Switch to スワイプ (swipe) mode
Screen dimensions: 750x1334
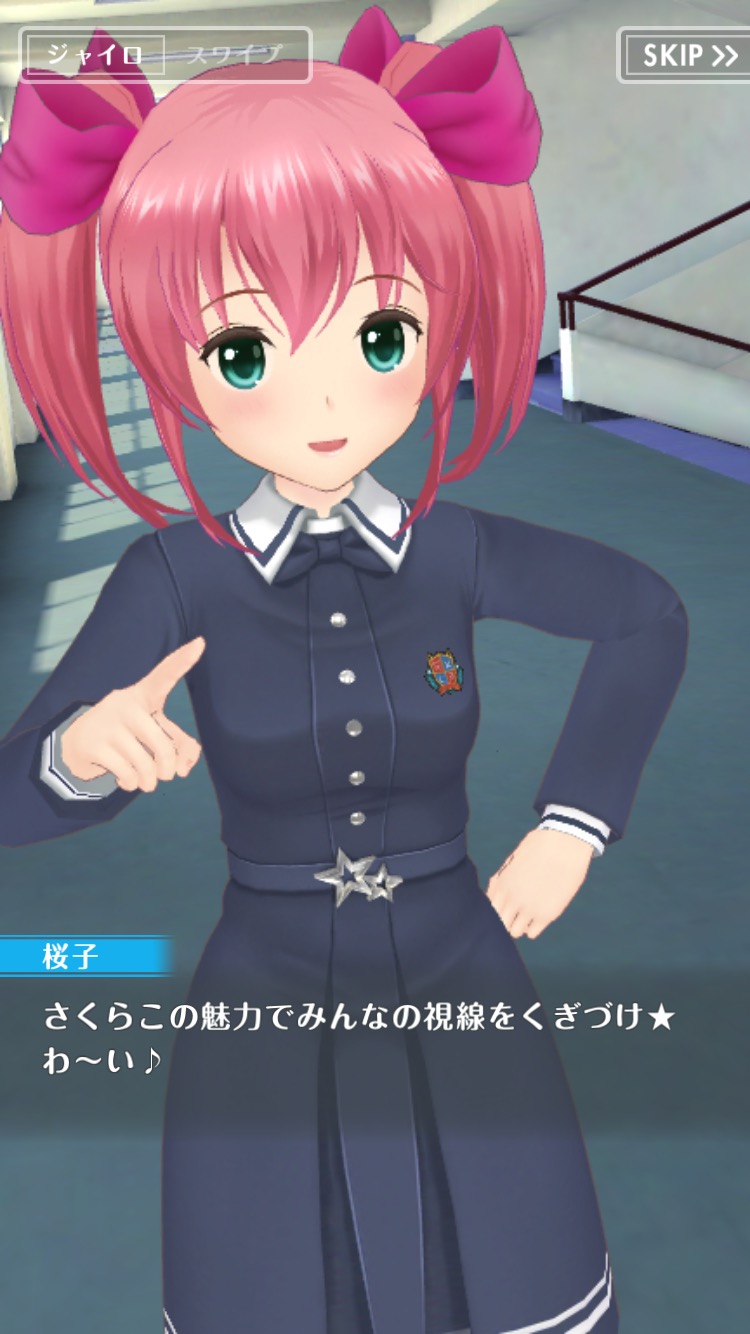pyautogui.click(x=234, y=55)
